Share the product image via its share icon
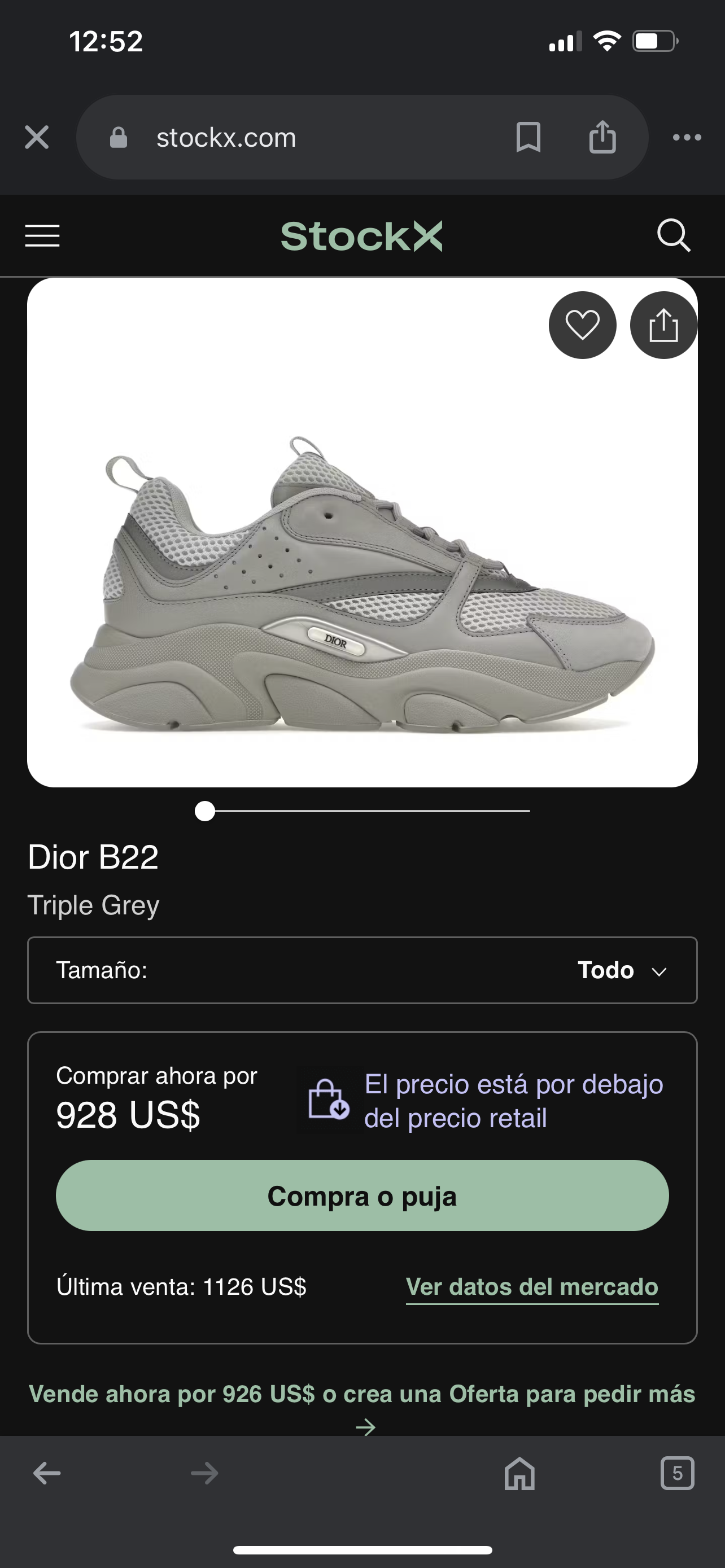Viewport: 725px width, 1568px height. (663, 325)
